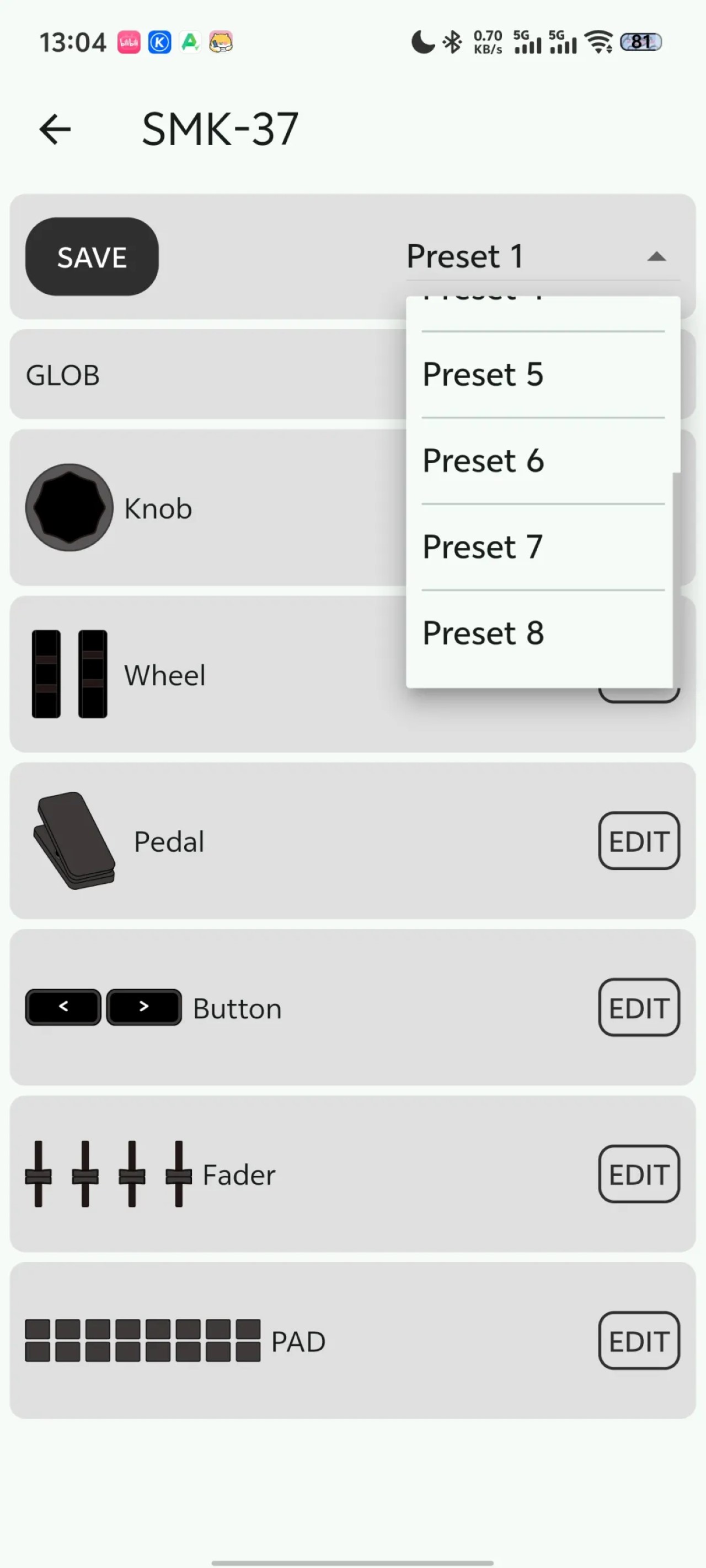Go back using the arrow icon
This screenshot has height=1568, width=706.
[x=55, y=129]
